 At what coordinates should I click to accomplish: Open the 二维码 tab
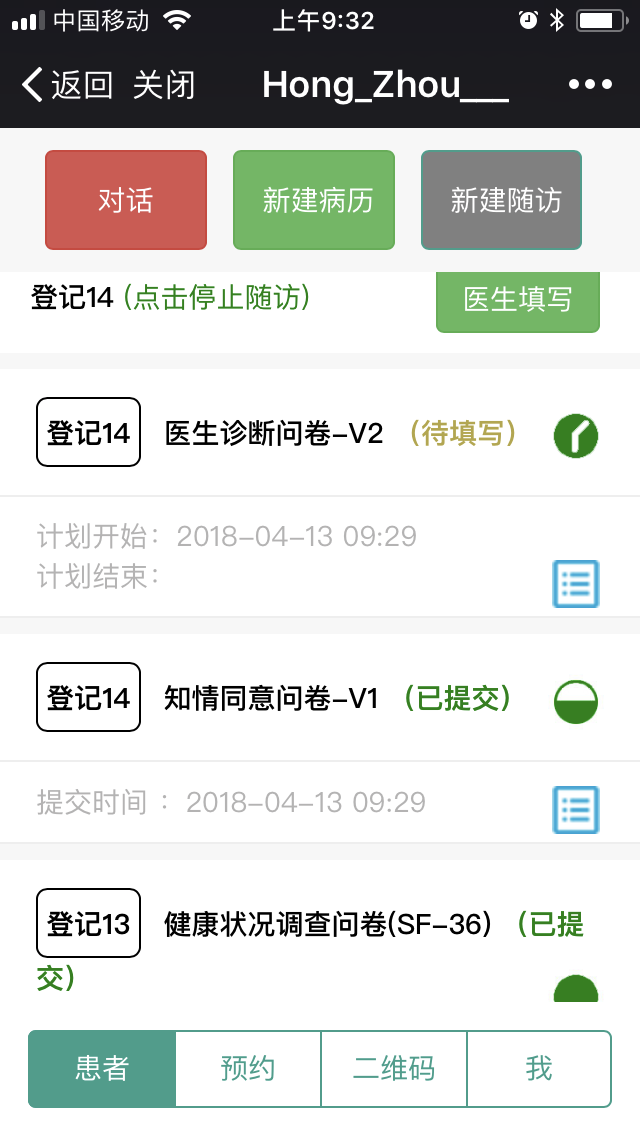[x=394, y=1069]
